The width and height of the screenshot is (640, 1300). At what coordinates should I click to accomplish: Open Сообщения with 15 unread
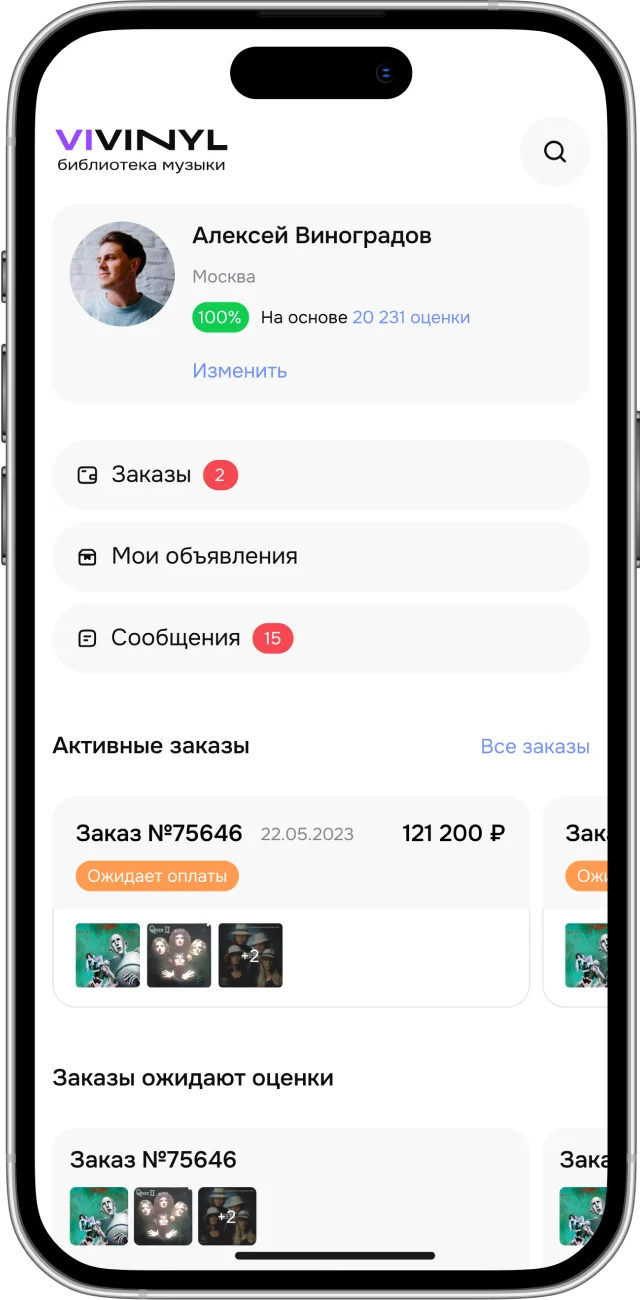(x=320, y=638)
